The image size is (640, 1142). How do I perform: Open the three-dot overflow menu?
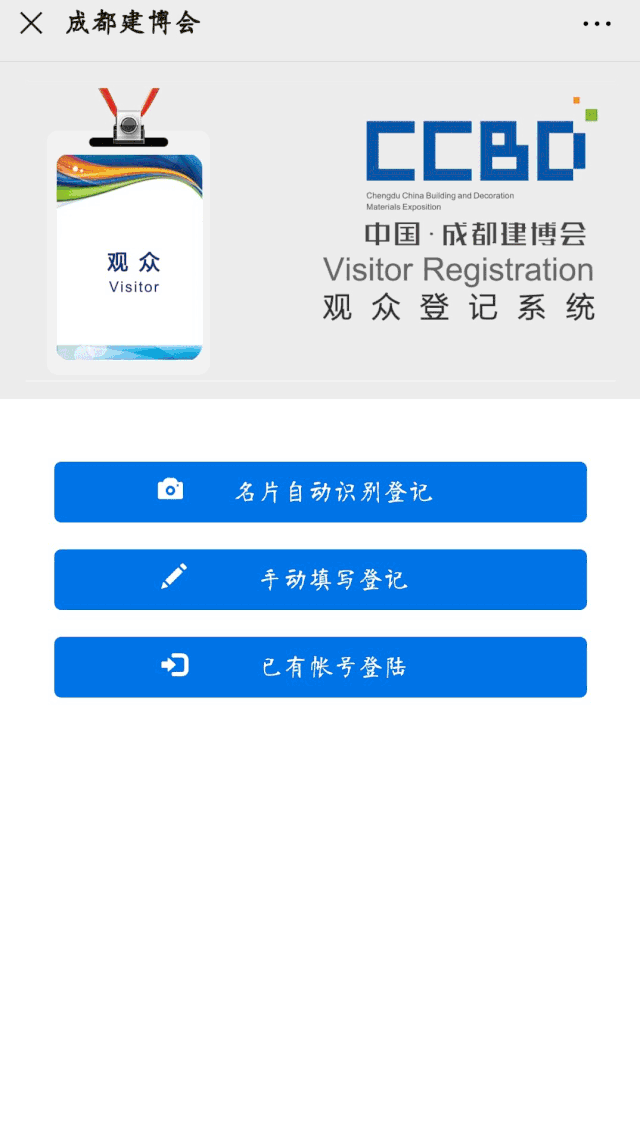(x=597, y=24)
